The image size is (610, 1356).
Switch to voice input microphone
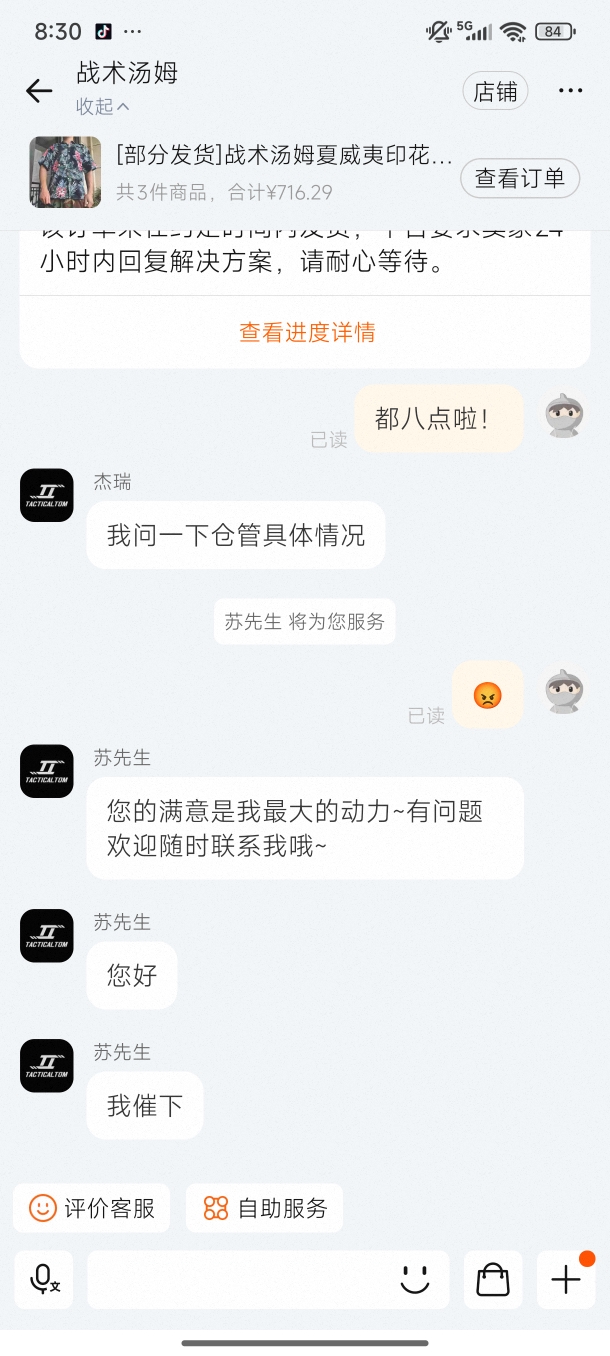click(x=44, y=1279)
